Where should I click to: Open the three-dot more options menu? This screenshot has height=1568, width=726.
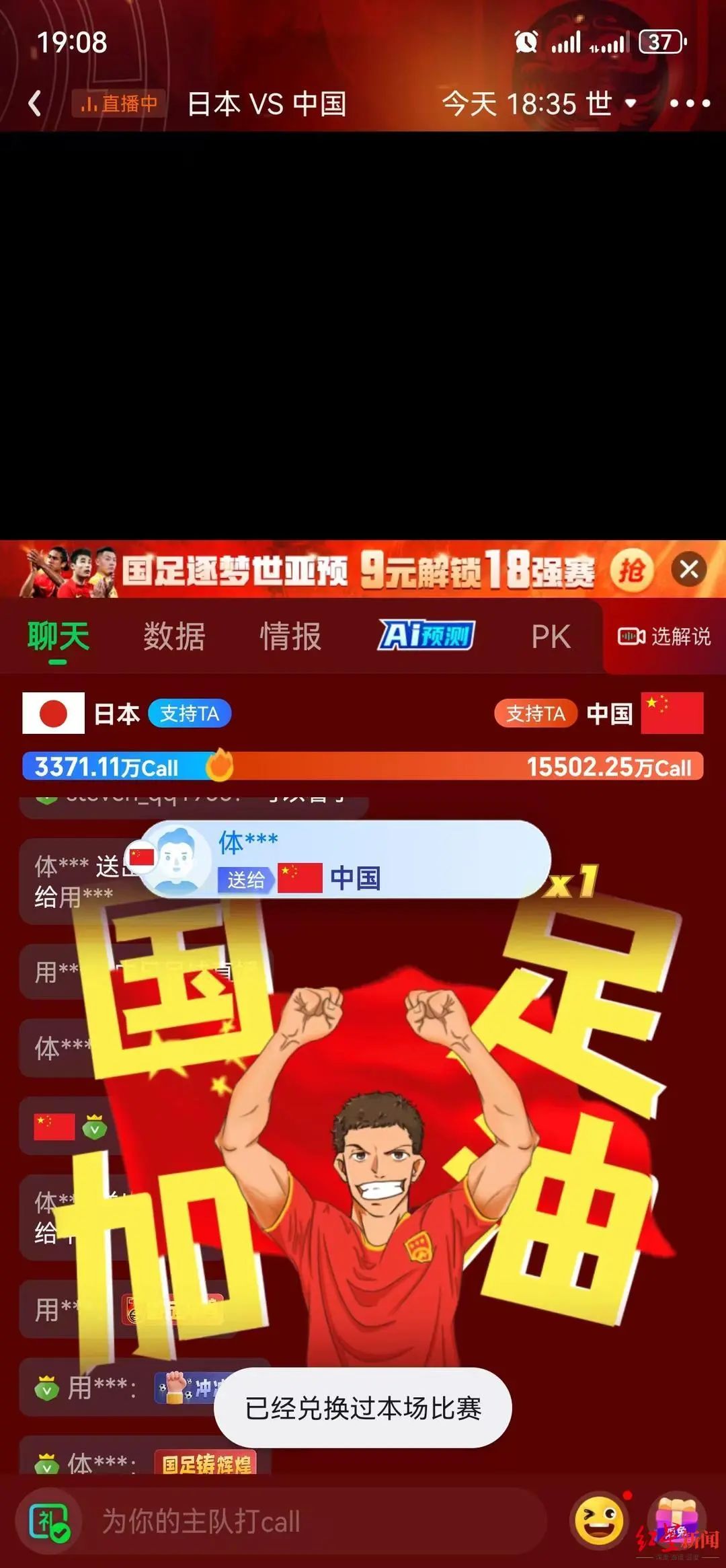point(686,103)
